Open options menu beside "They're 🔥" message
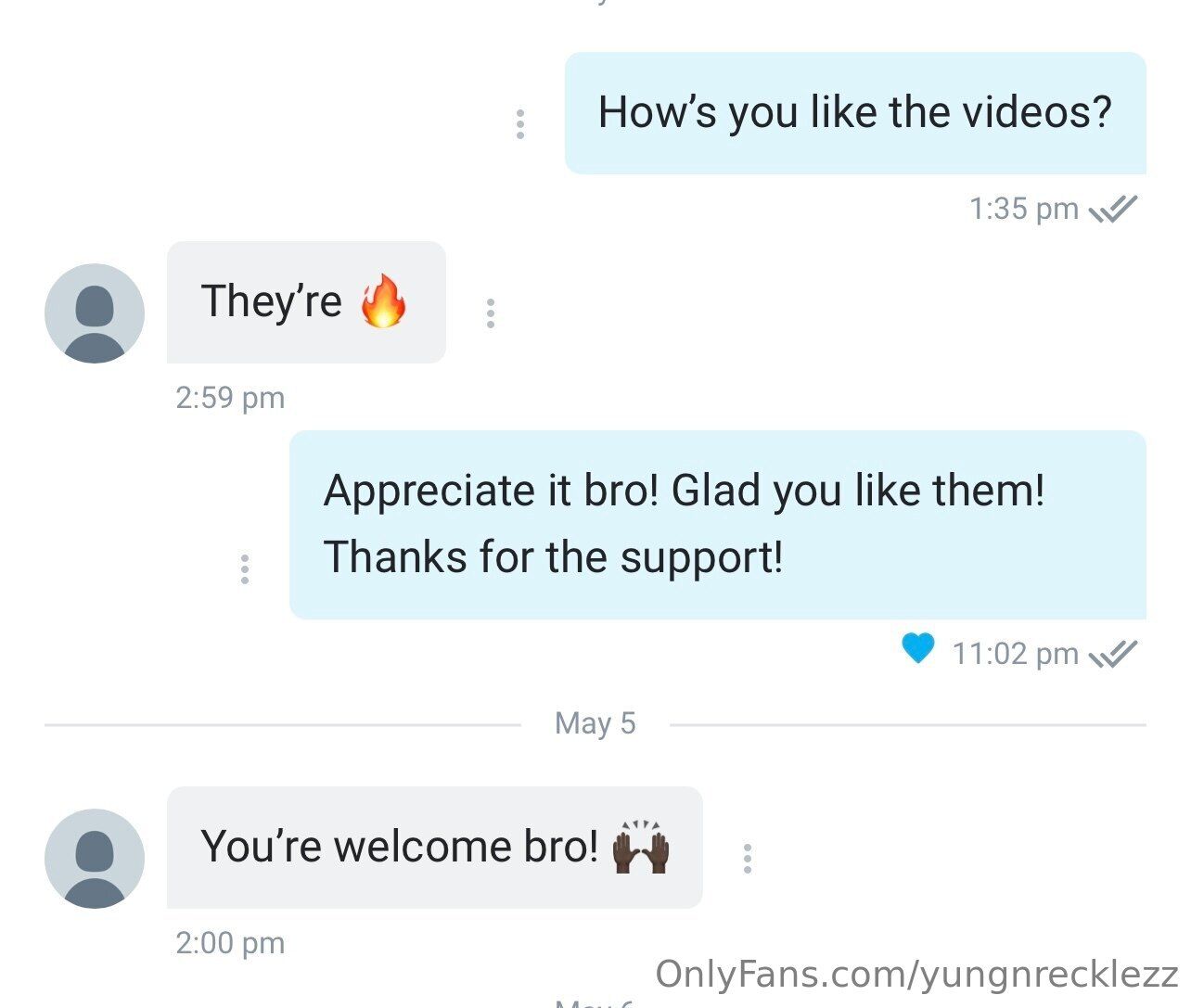1191x1008 pixels. (491, 313)
